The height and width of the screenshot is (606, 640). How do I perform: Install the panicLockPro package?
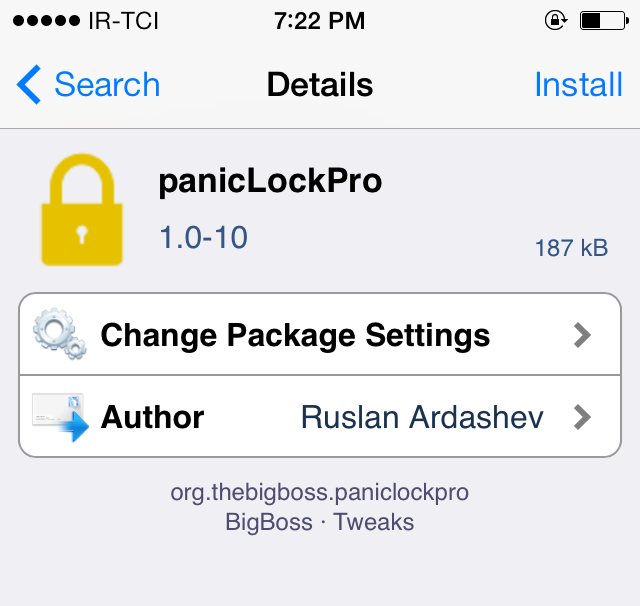pos(578,85)
